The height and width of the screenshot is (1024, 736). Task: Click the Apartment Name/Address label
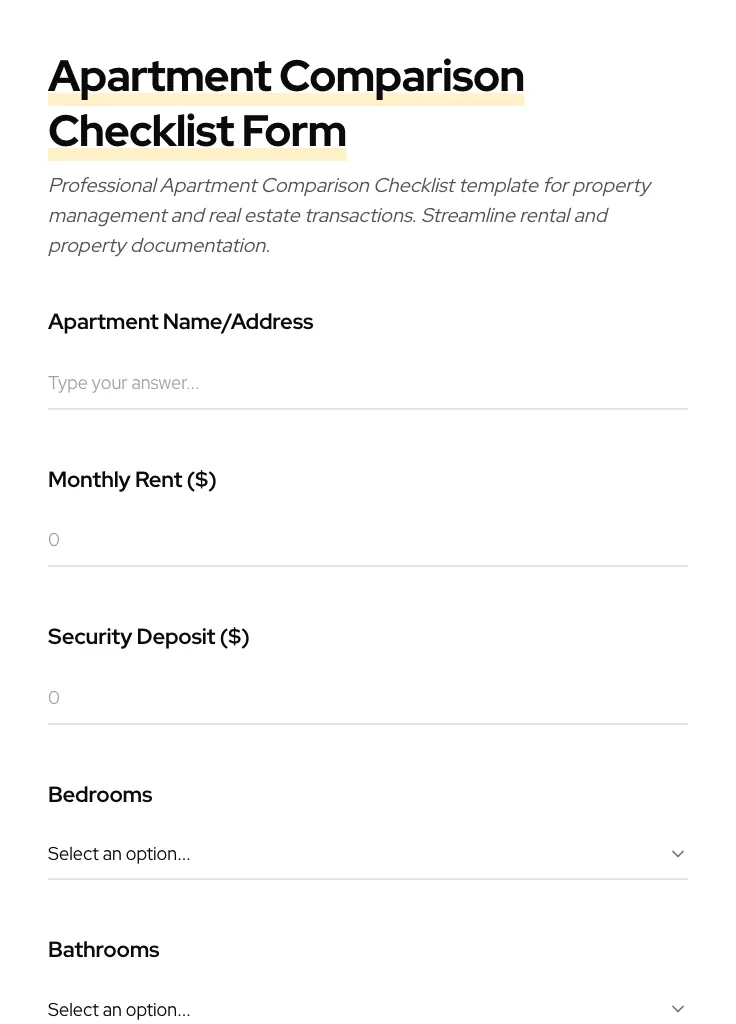(181, 321)
